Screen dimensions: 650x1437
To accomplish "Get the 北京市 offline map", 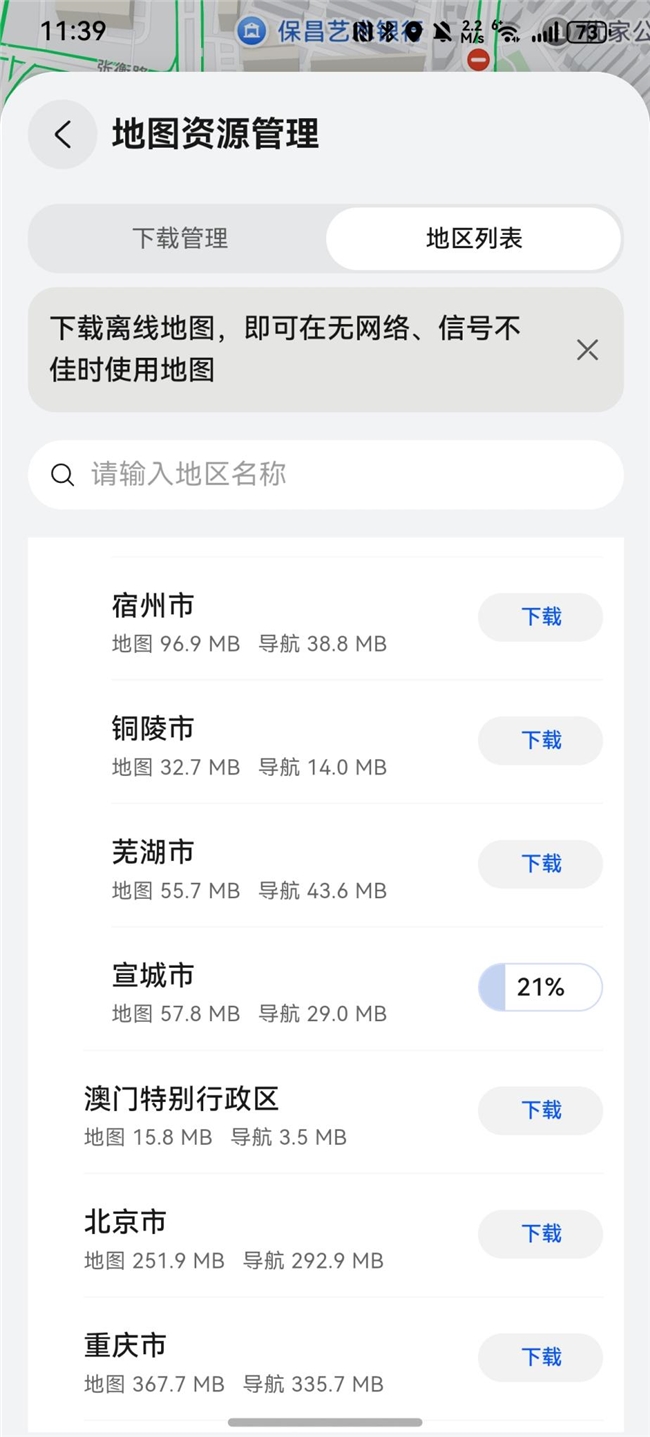I will [x=540, y=1234].
